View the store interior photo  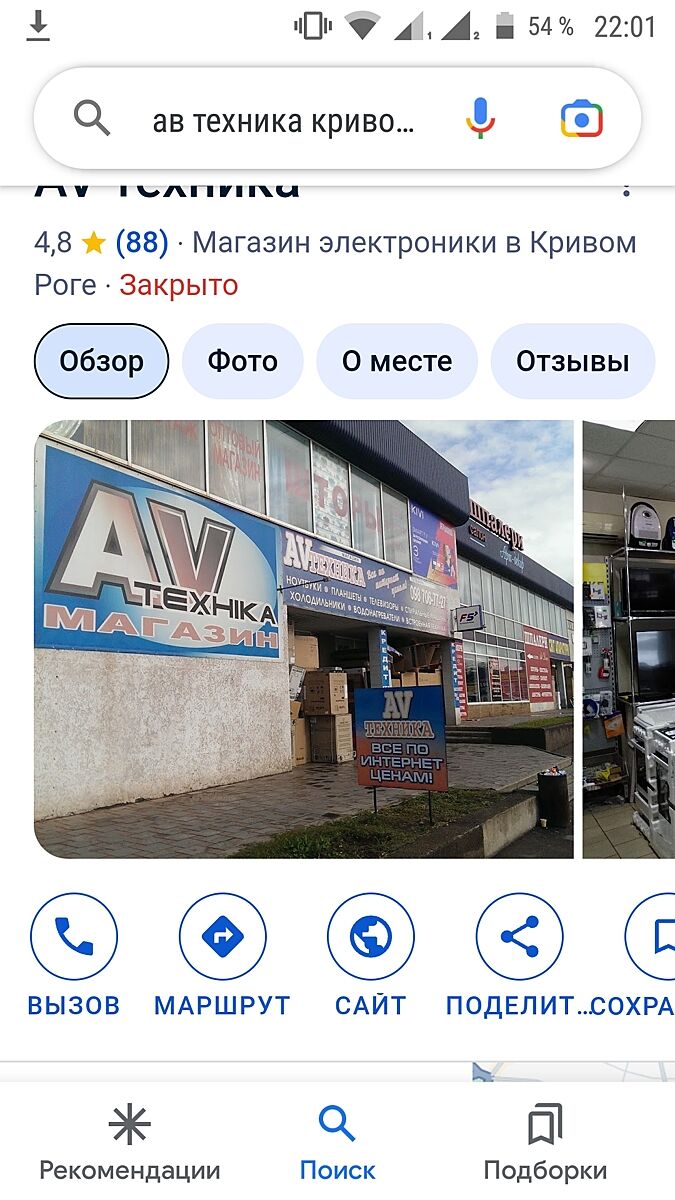pyautogui.click(x=629, y=638)
